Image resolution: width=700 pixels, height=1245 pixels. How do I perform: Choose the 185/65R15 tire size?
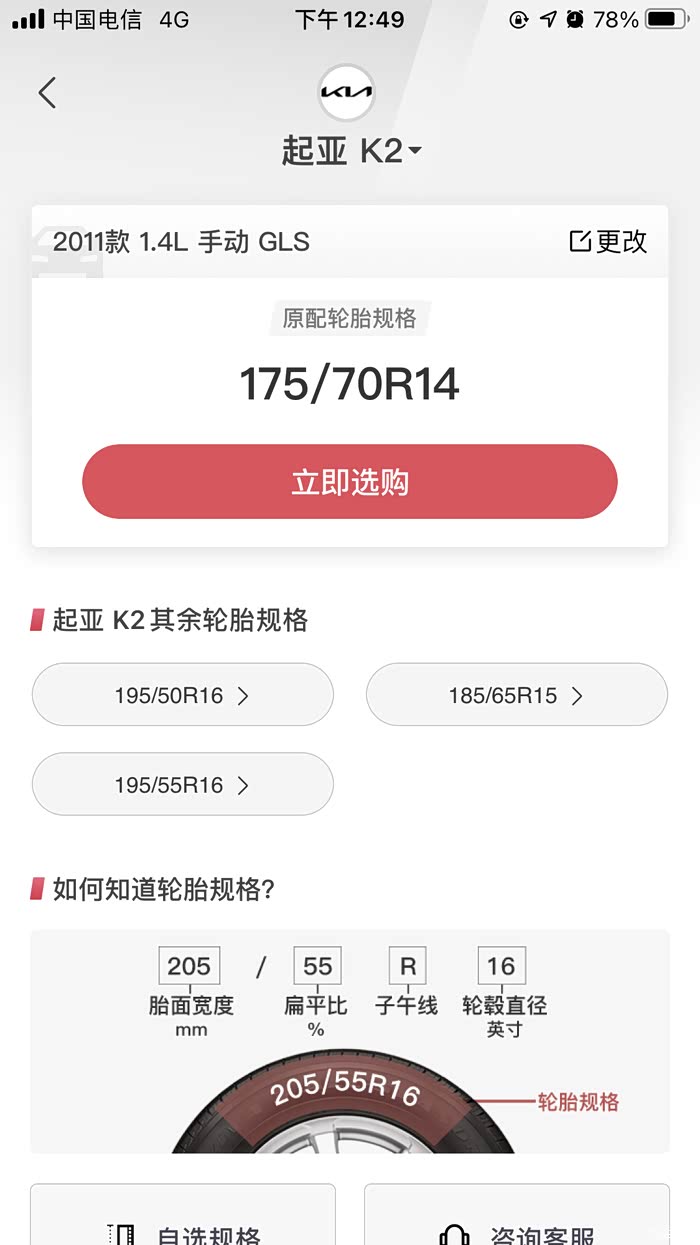516,695
